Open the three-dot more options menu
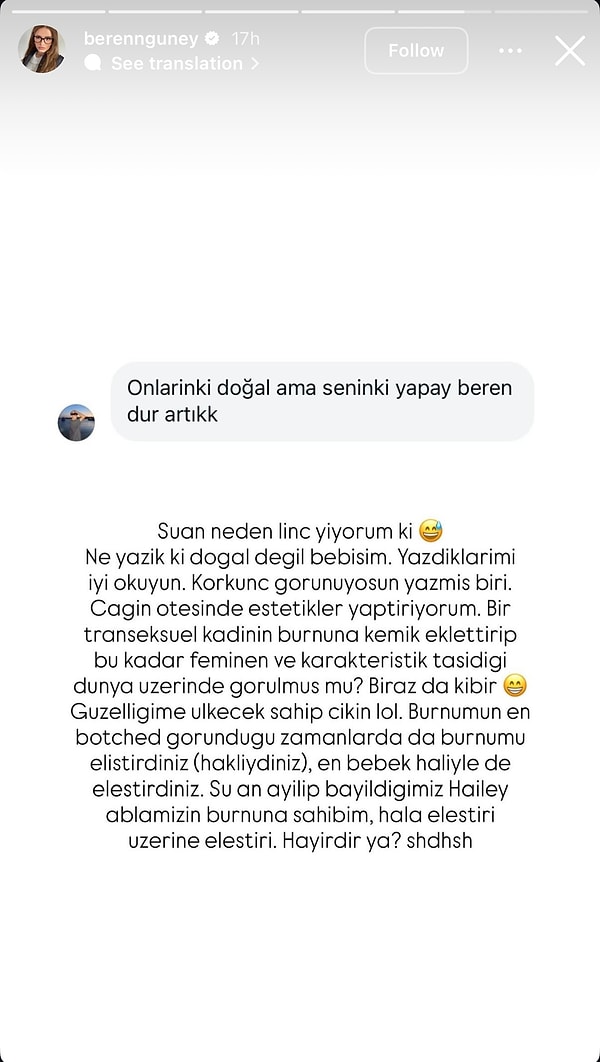Viewport: 600px width, 1062px height. (510, 50)
